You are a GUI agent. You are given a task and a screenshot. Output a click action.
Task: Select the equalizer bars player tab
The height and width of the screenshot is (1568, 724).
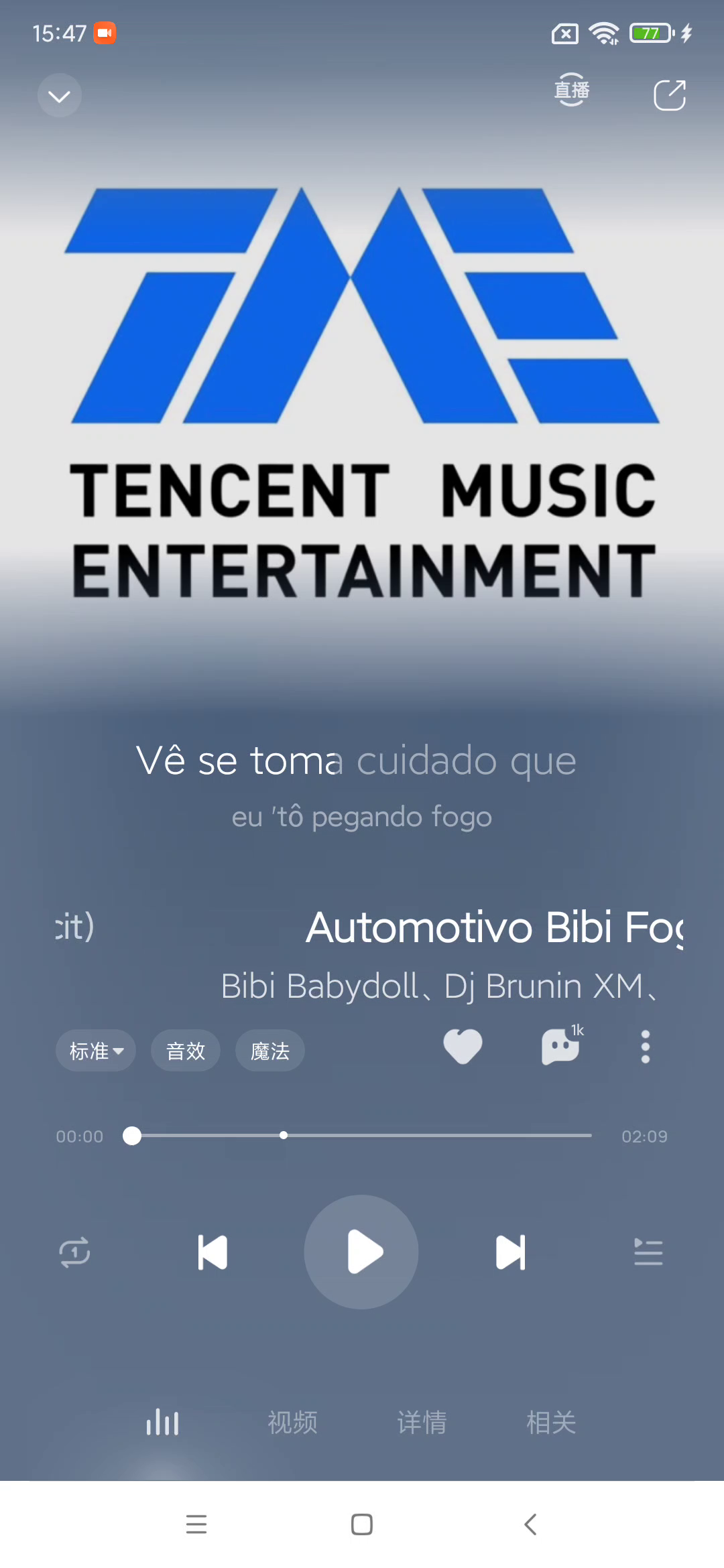pos(163,1422)
